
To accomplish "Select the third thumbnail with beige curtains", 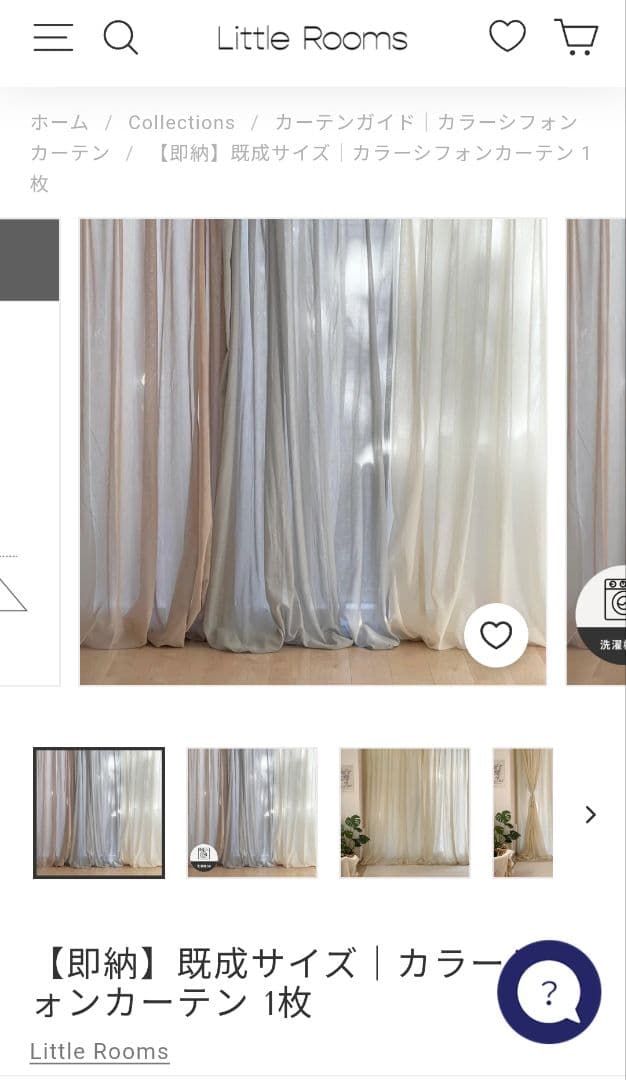I will click(405, 813).
